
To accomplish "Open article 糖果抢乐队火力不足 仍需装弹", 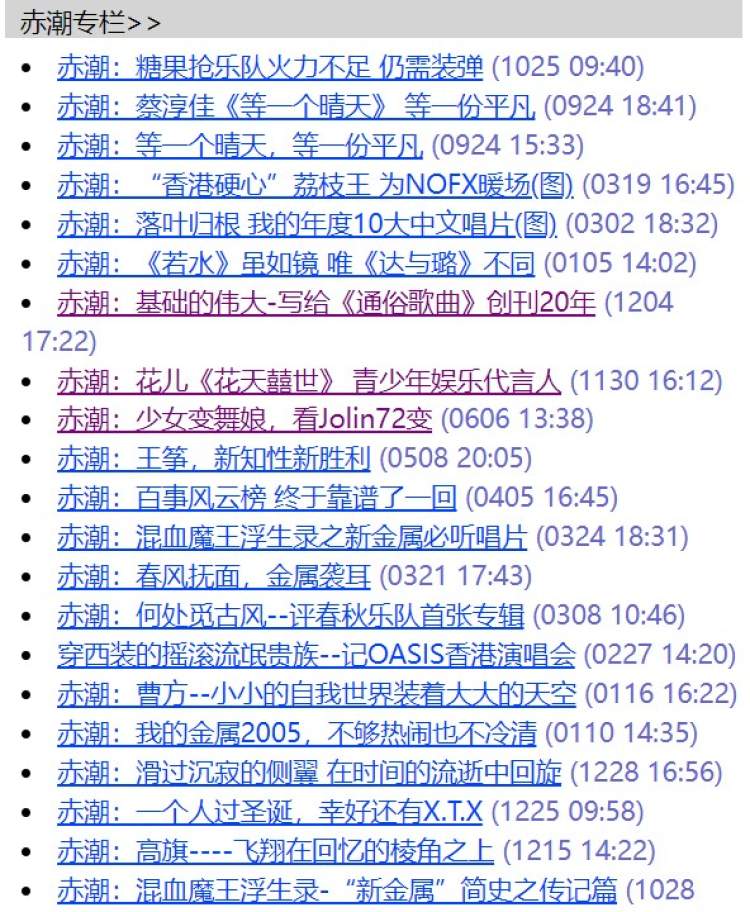I will point(270,67).
